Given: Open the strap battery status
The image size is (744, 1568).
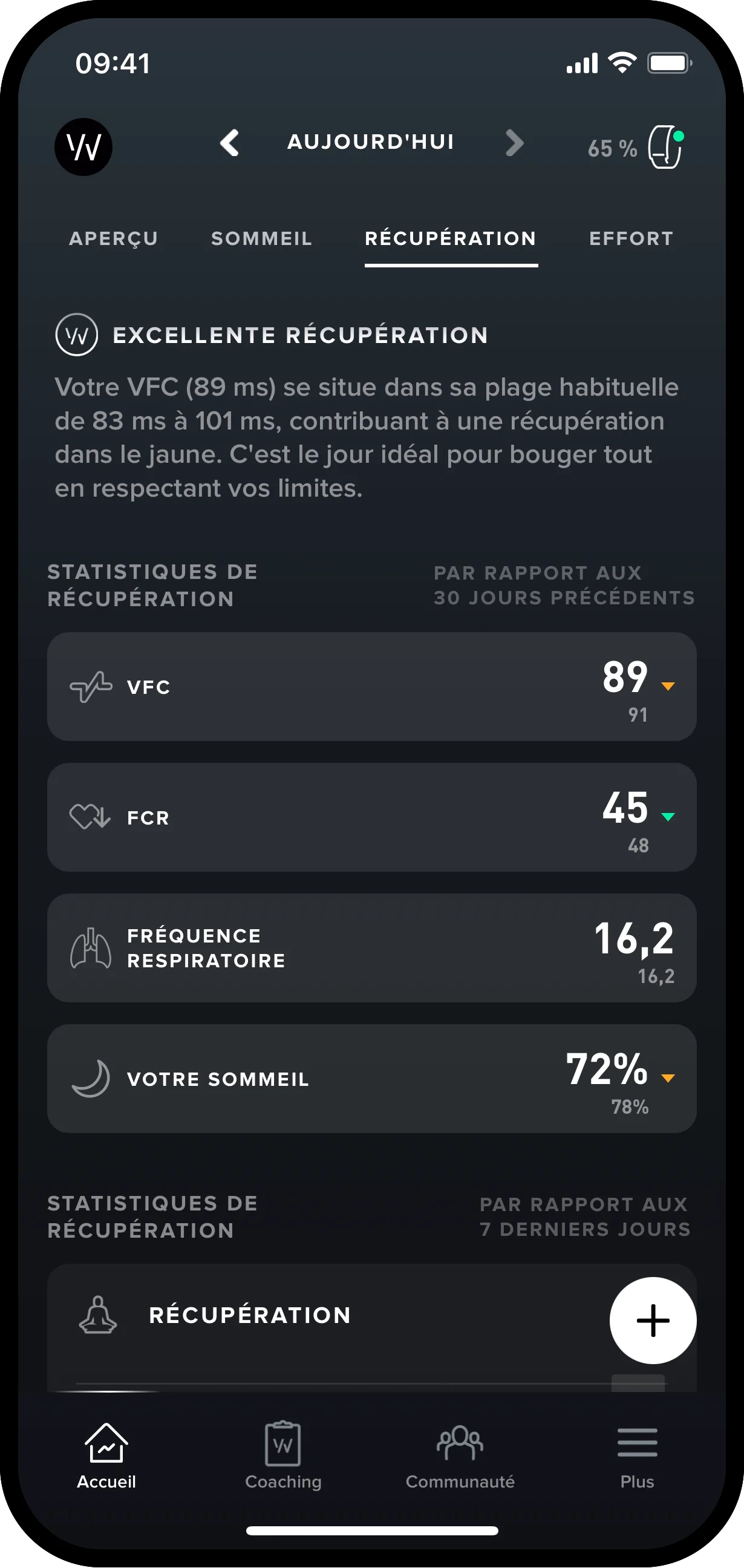Looking at the screenshot, I should (637, 148).
